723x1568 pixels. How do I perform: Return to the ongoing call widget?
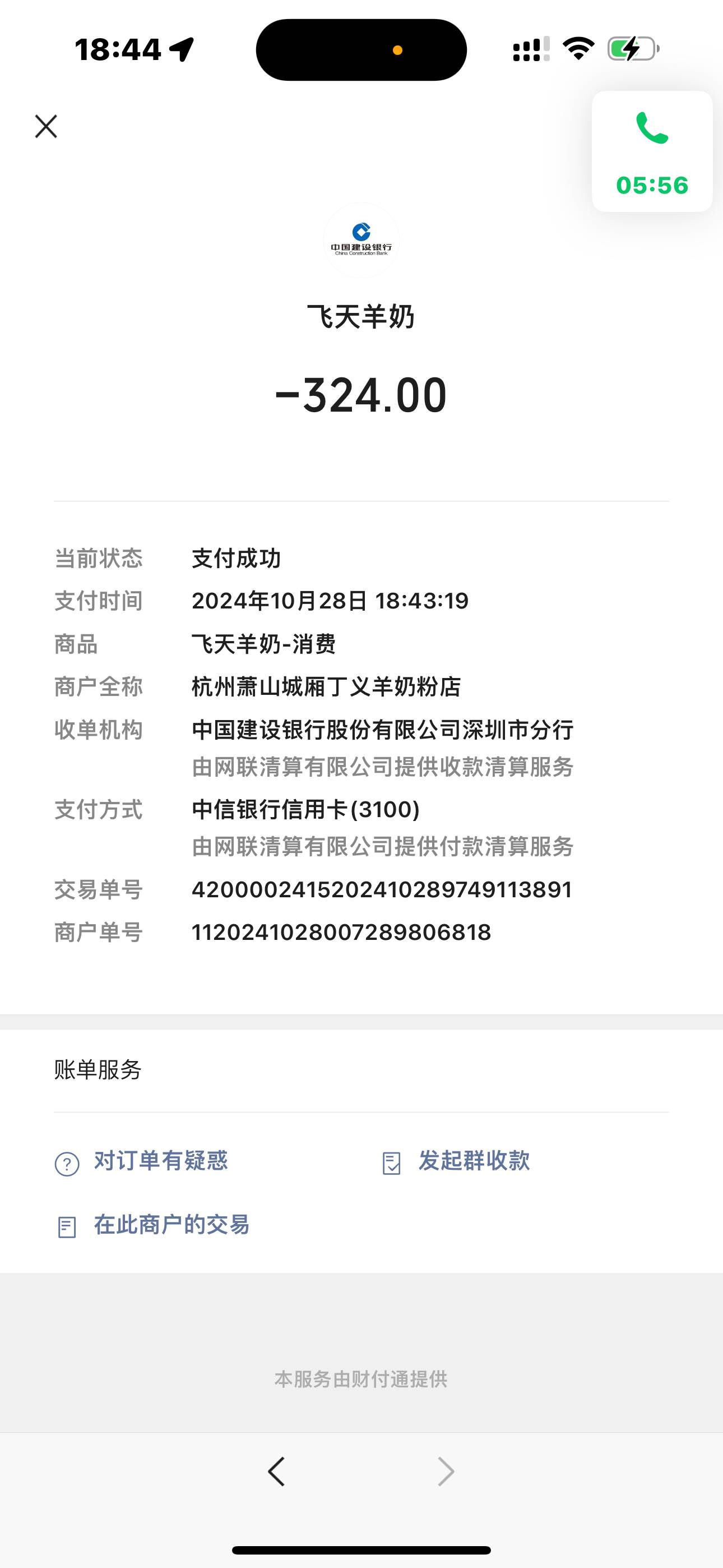point(652,151)
